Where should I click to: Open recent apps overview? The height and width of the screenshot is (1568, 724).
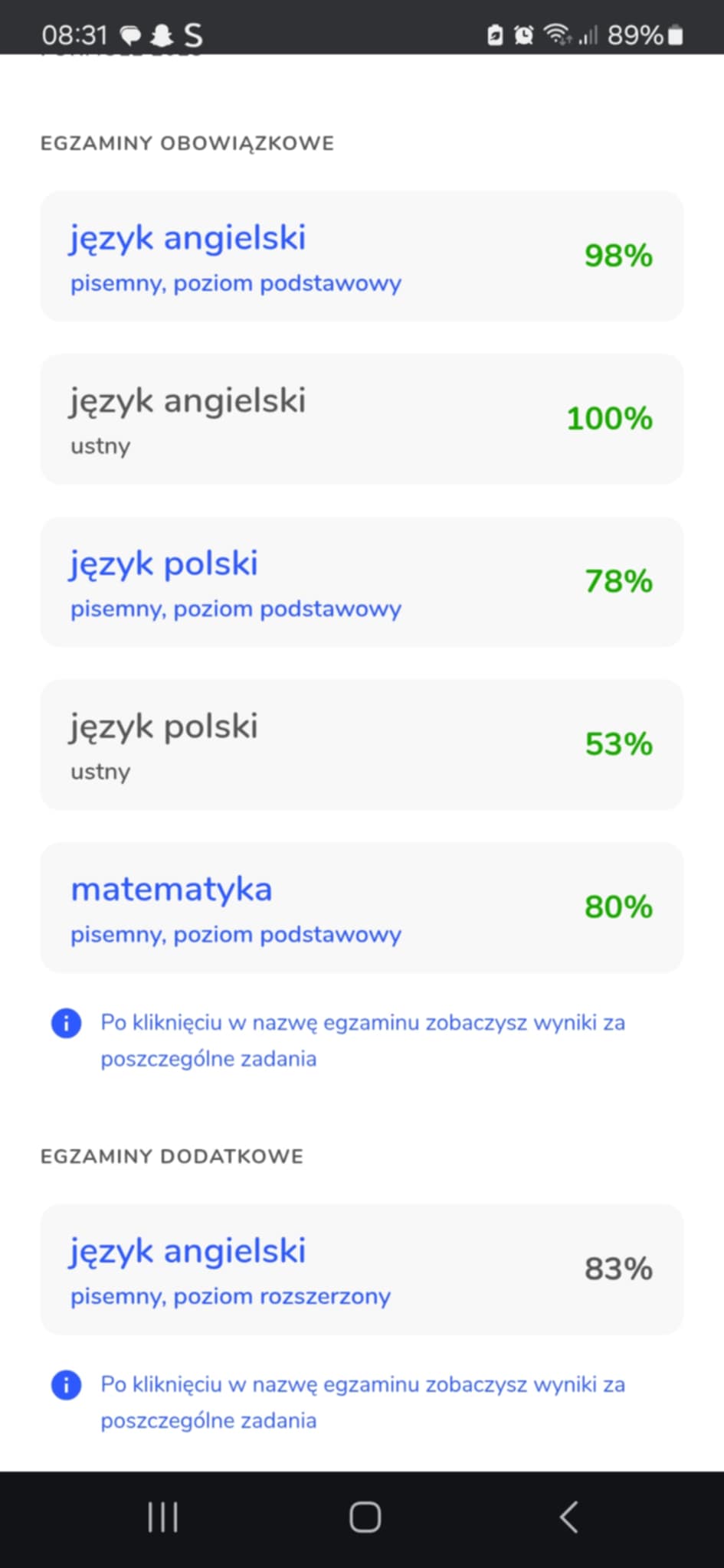[x=162, y=1517]
